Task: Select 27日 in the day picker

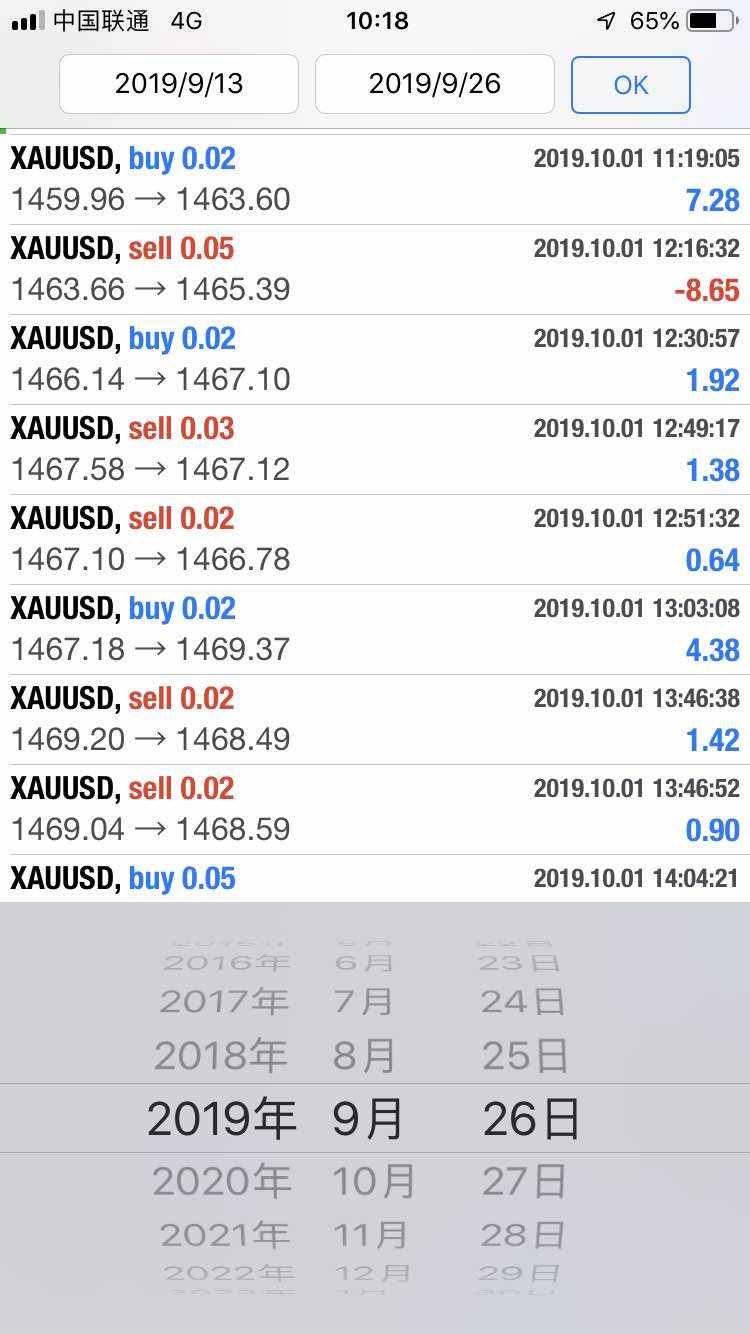Action: click(x=526, y=1182)
